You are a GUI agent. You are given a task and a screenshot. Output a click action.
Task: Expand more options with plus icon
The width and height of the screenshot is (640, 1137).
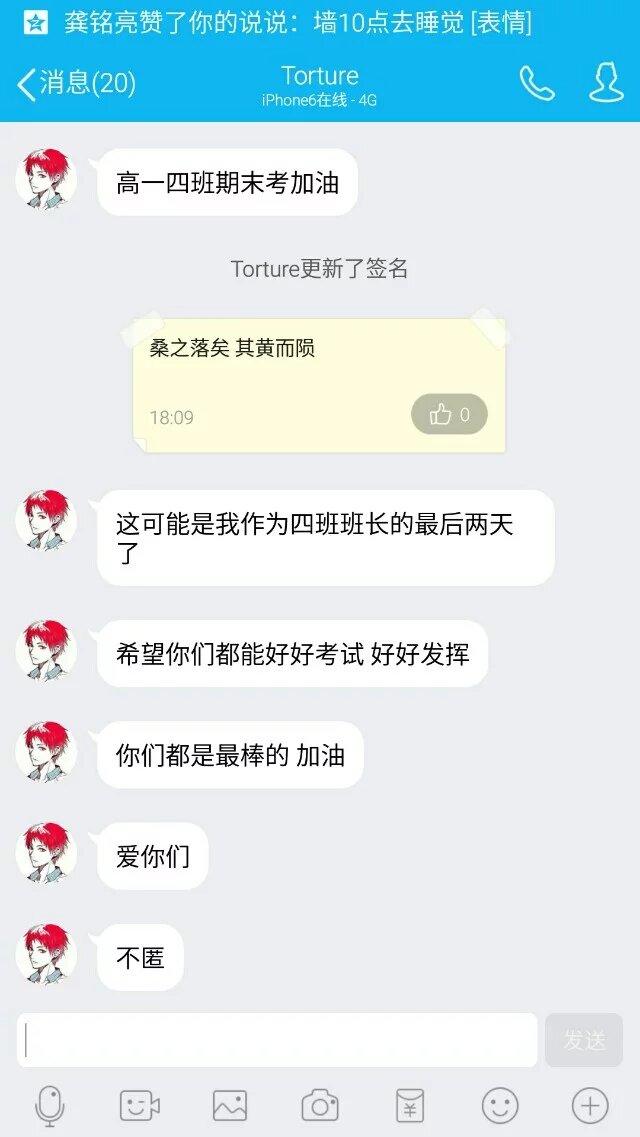(x=590, y=1106)
